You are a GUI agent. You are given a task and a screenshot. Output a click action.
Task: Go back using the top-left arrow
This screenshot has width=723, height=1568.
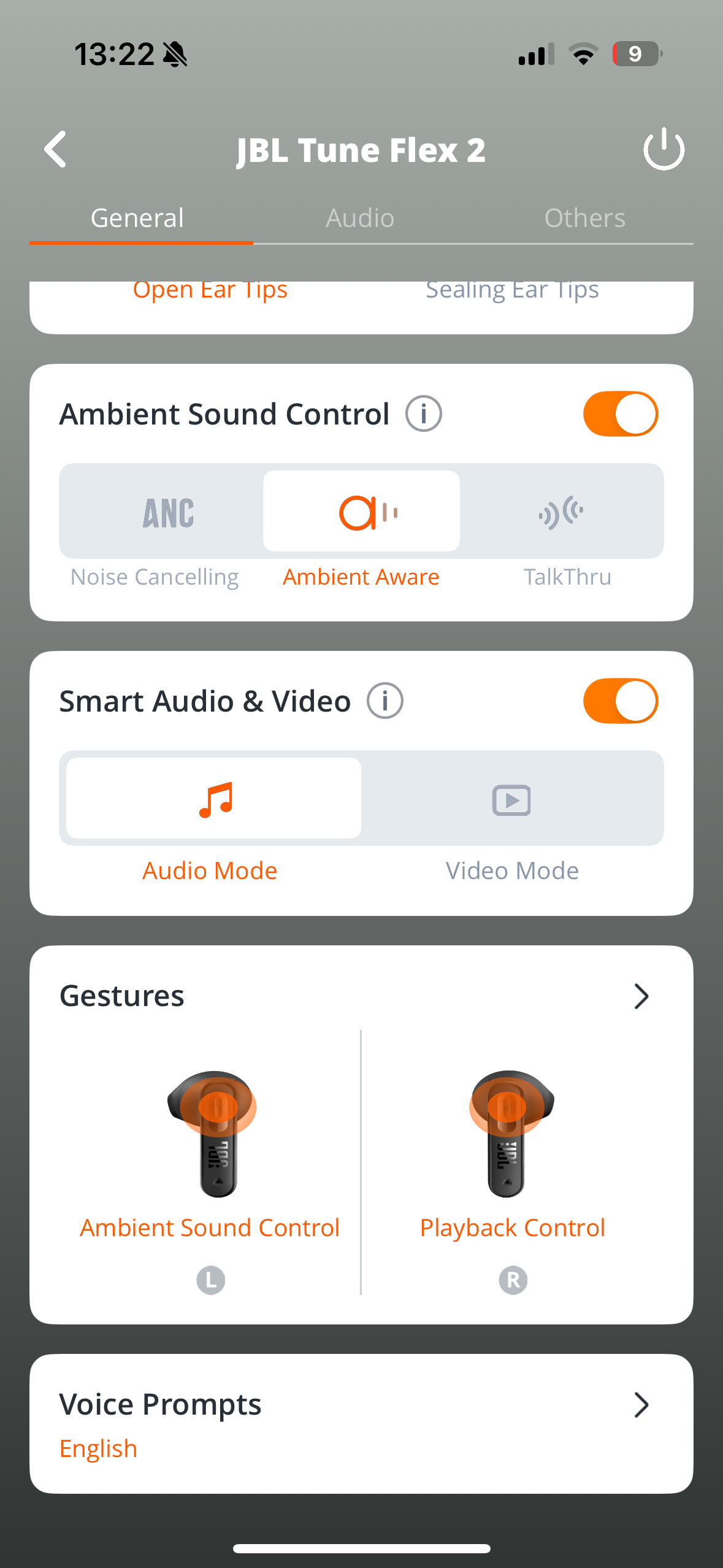click(x=55, y=149)
